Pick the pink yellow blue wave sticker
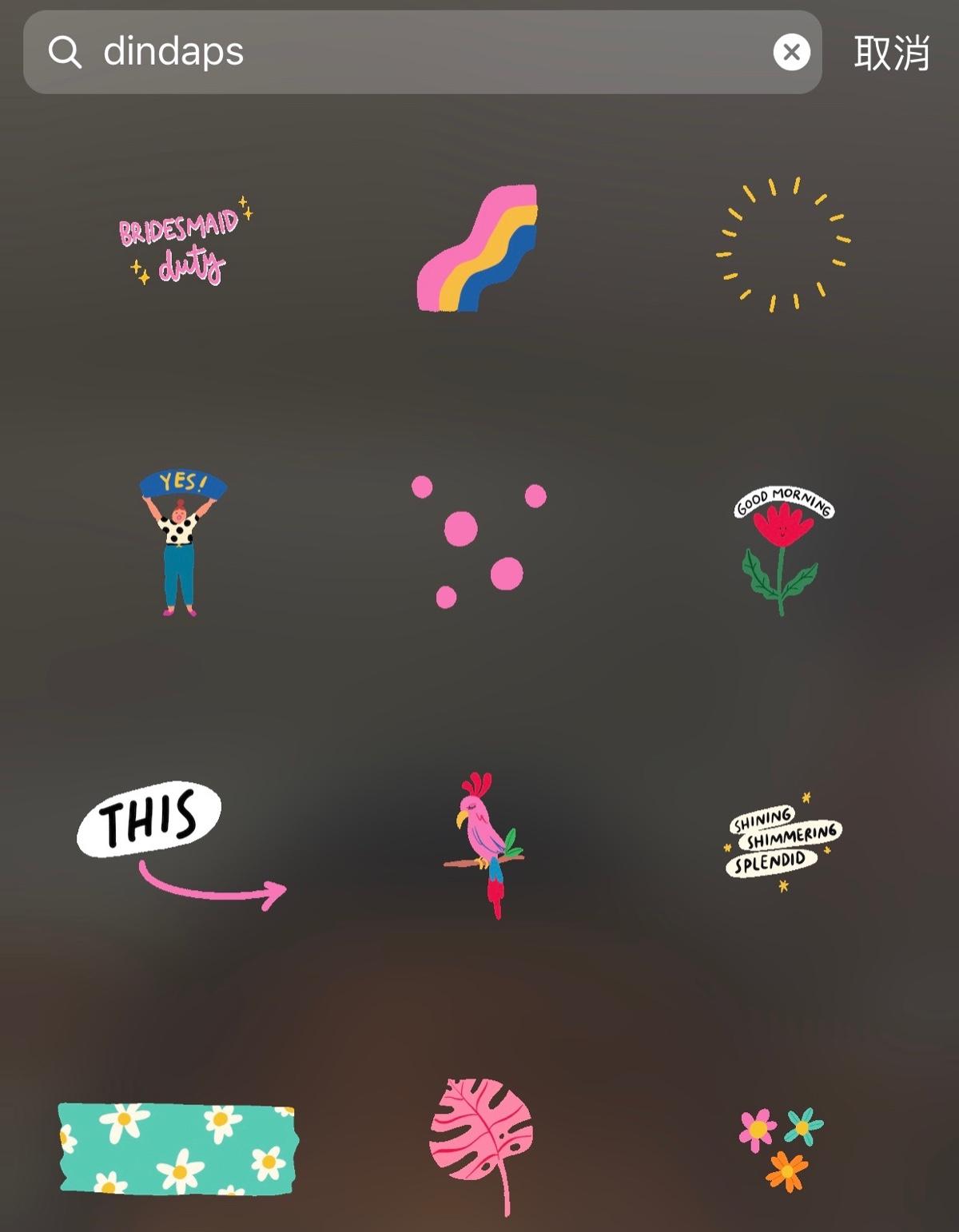959x1232 pixels. [x=478, y=249]
